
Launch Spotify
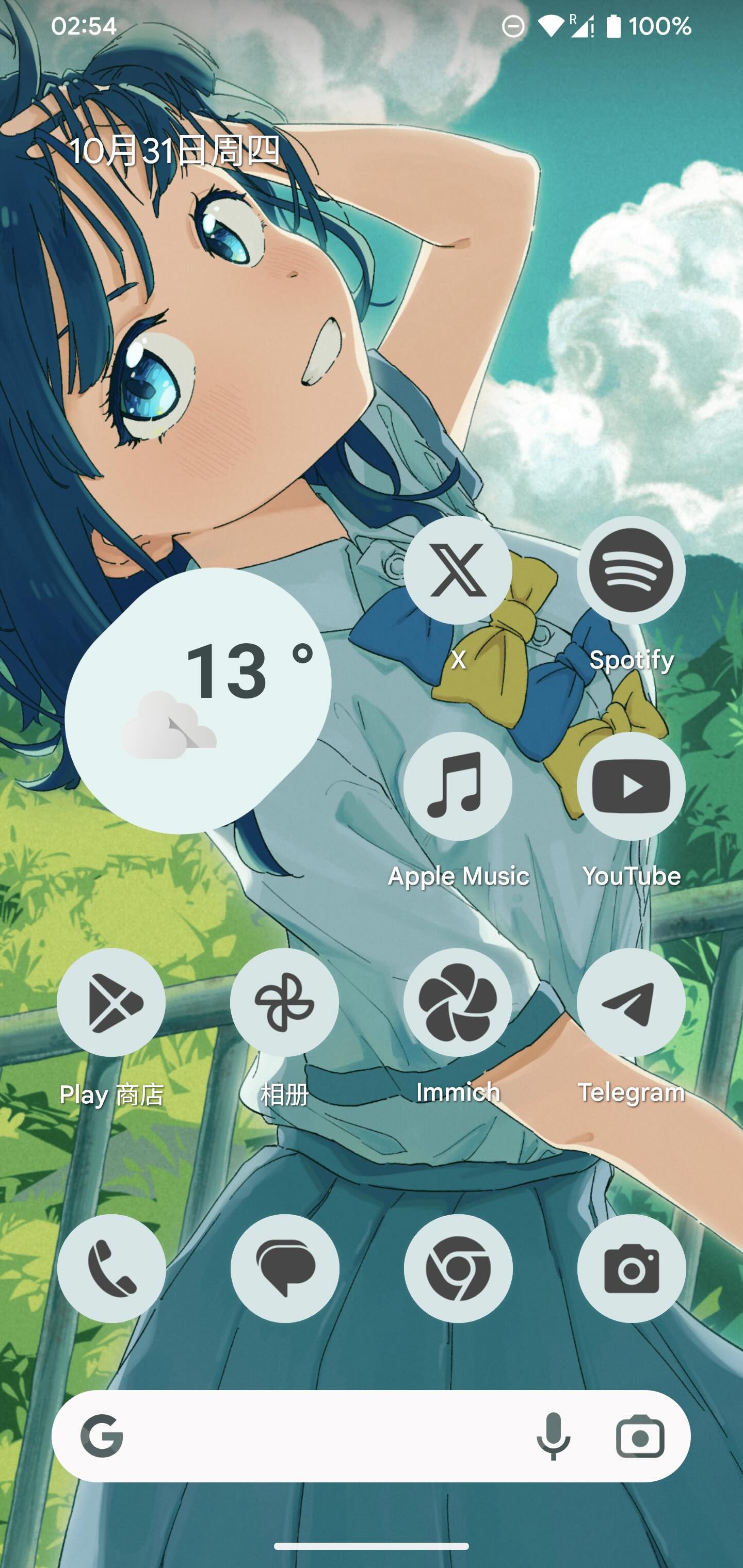631,570
